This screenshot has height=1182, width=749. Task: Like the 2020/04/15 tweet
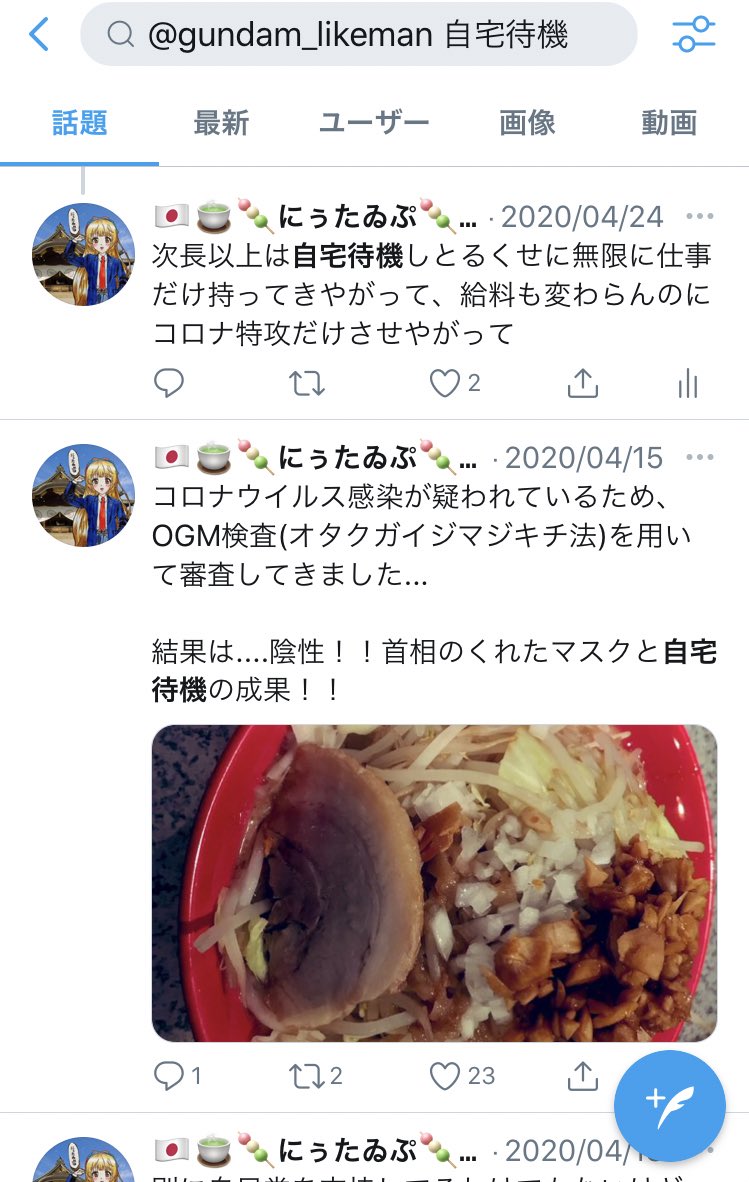[x=445, y=1076]
